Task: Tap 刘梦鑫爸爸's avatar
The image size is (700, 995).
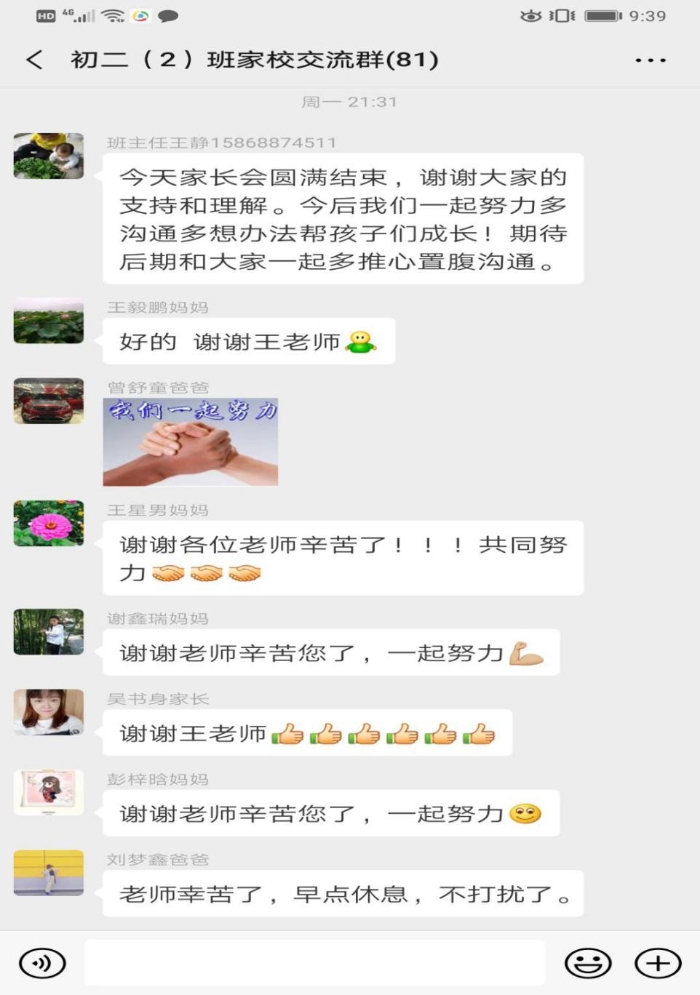Action: click(x=48, y=872)
